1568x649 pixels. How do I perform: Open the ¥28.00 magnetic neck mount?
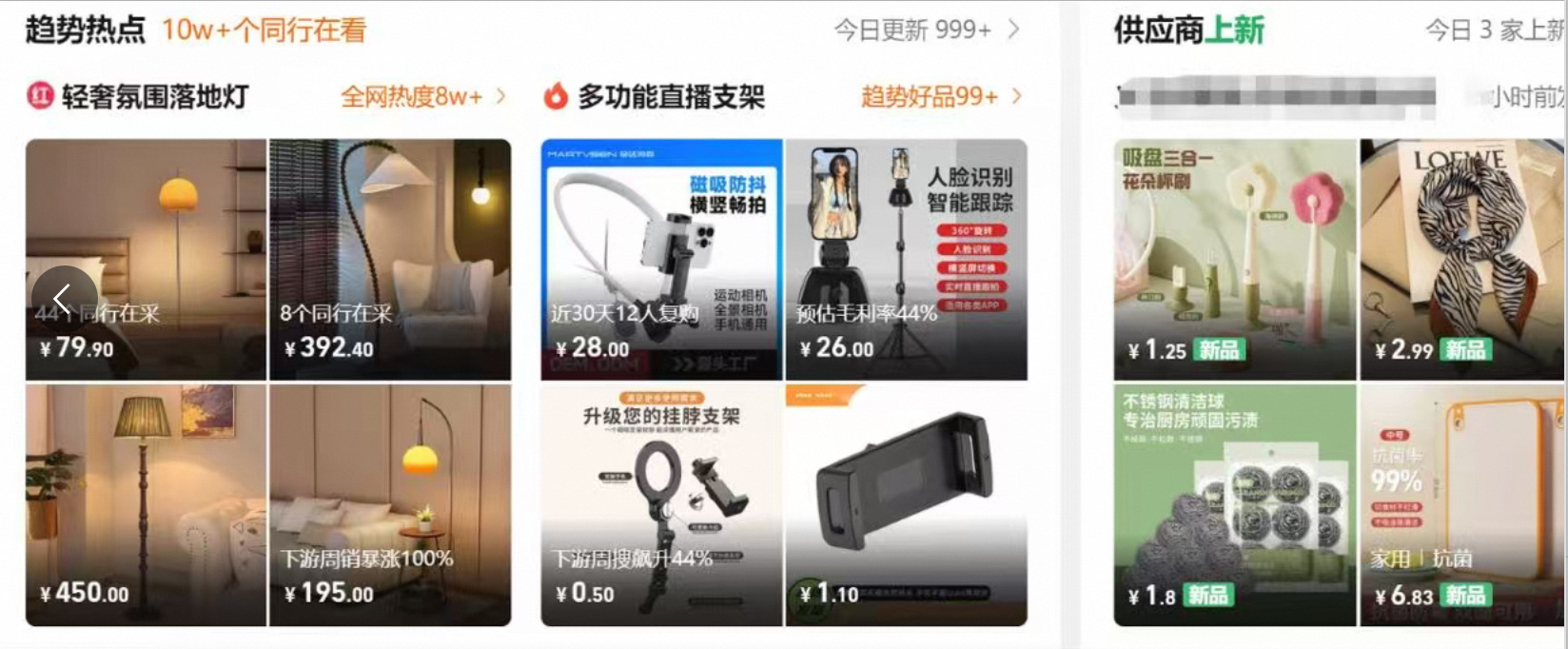(661, 259)
